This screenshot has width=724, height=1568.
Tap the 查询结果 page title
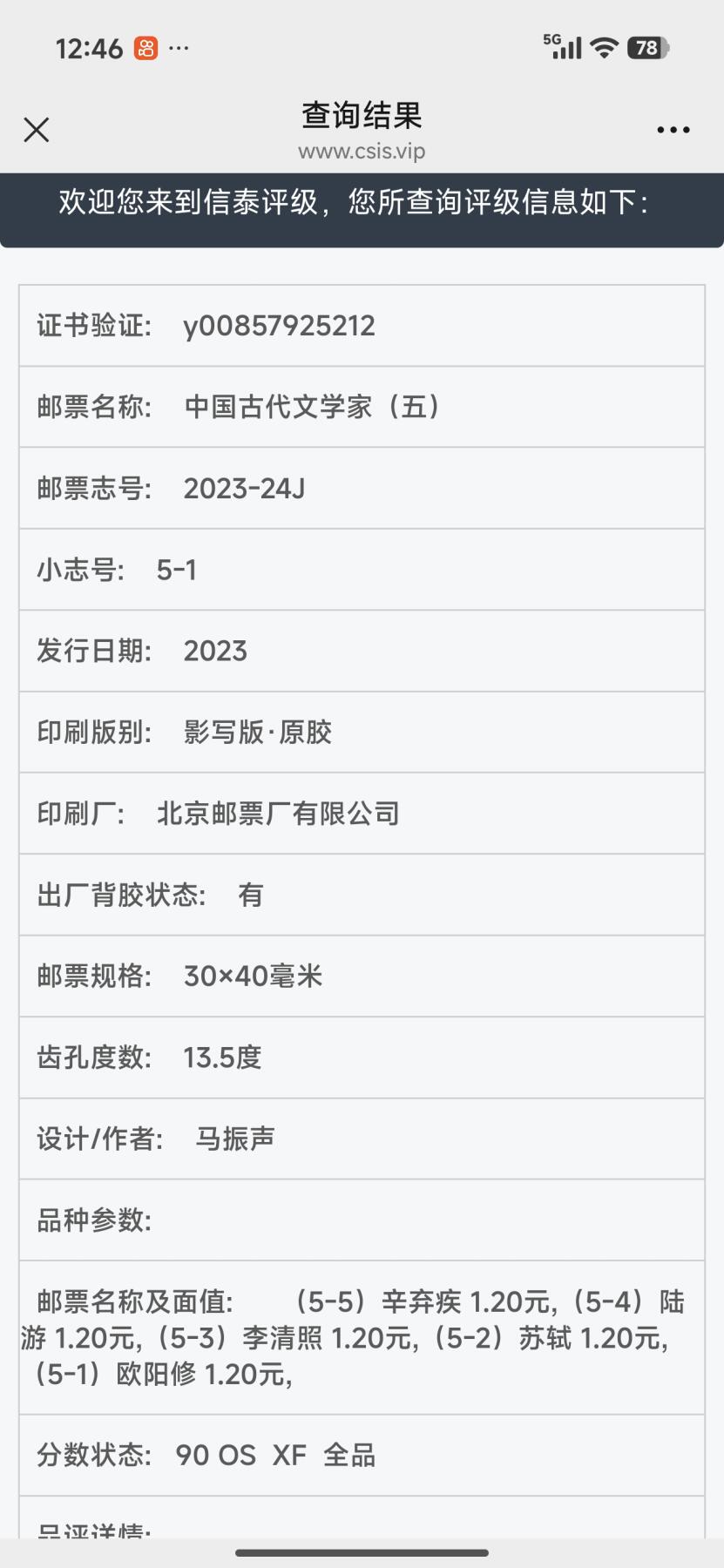[x=362, y=114]
